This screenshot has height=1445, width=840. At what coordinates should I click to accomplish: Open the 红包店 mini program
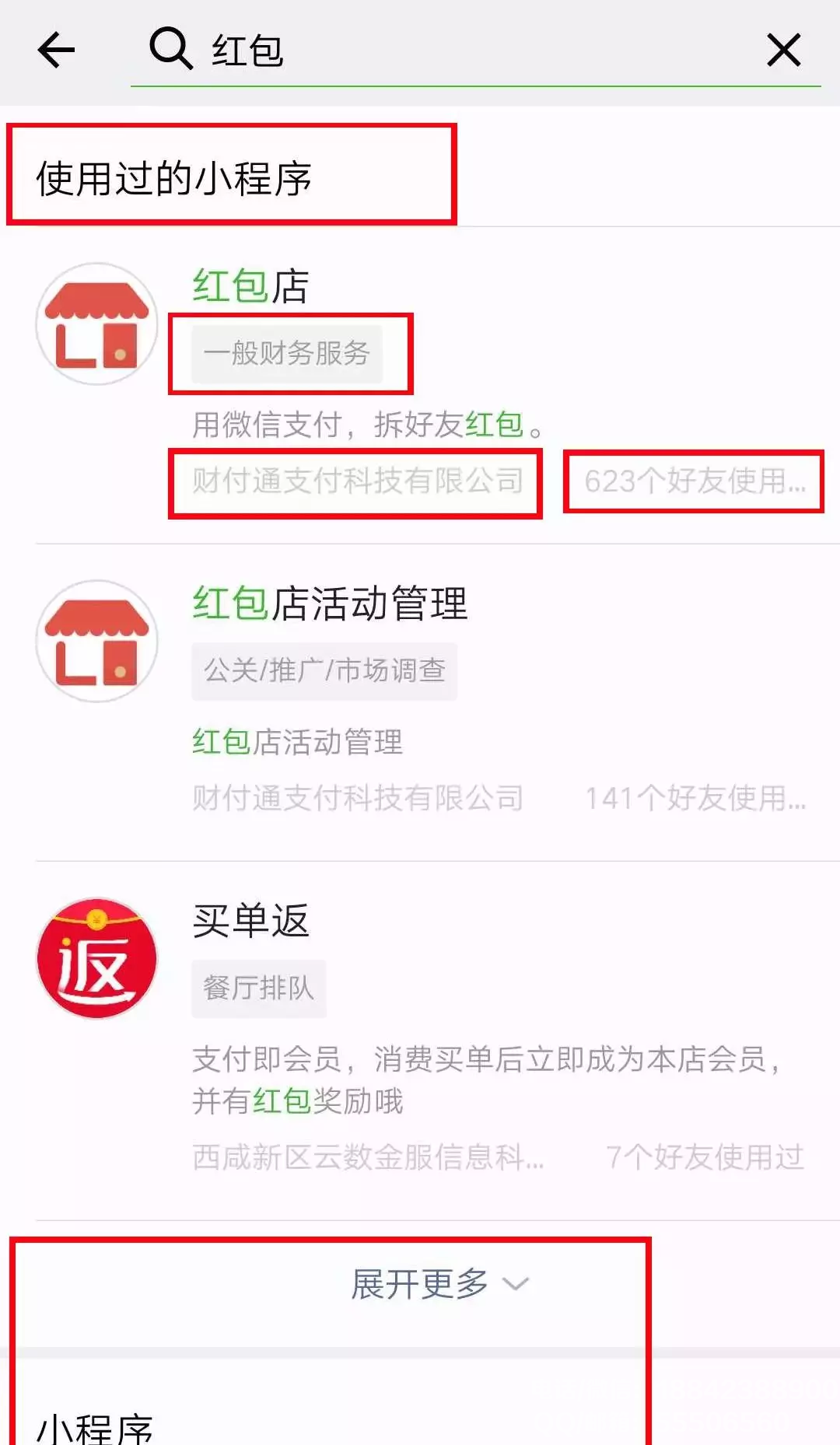250,285
